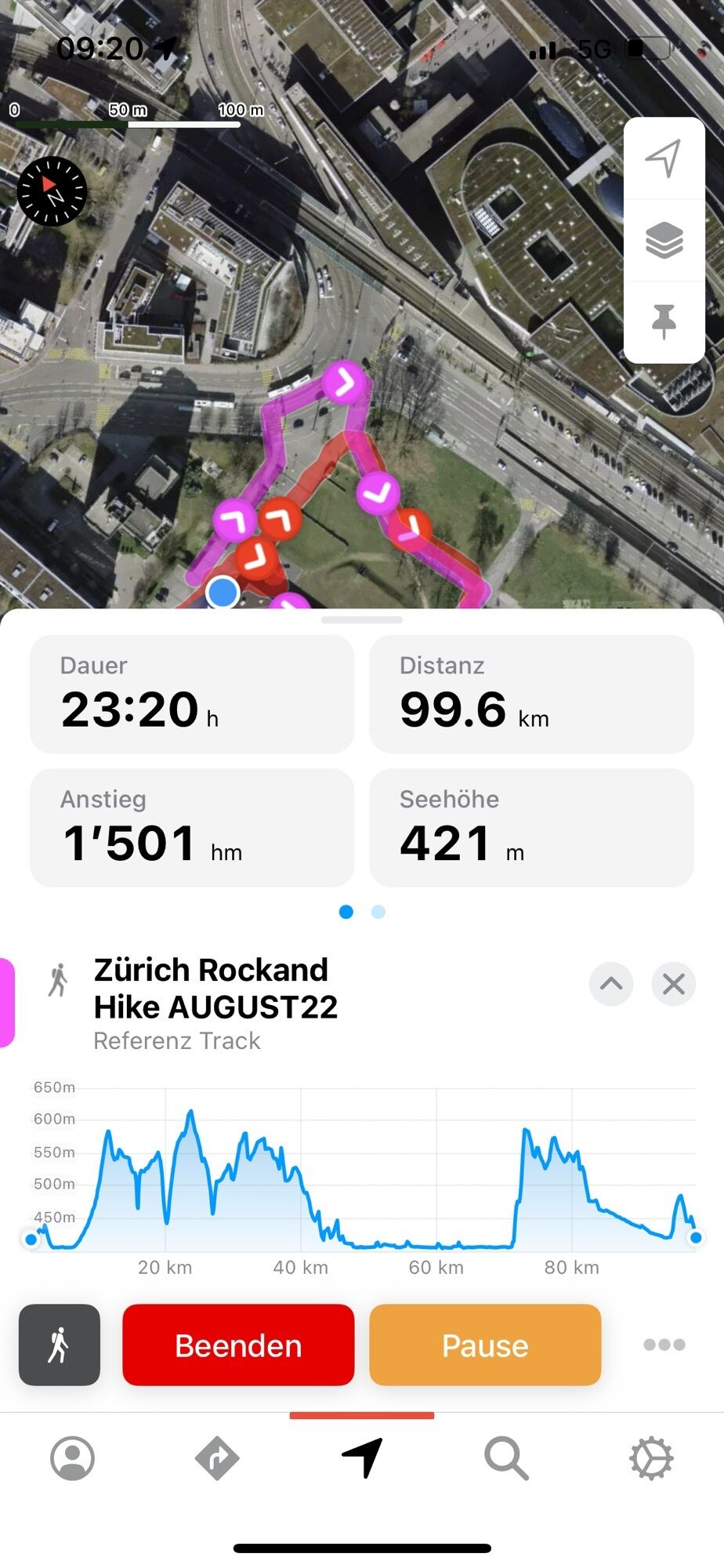Open the Distanz distance stat card
This screenshot has width=724, height=1568.
[x=531, y=694]
